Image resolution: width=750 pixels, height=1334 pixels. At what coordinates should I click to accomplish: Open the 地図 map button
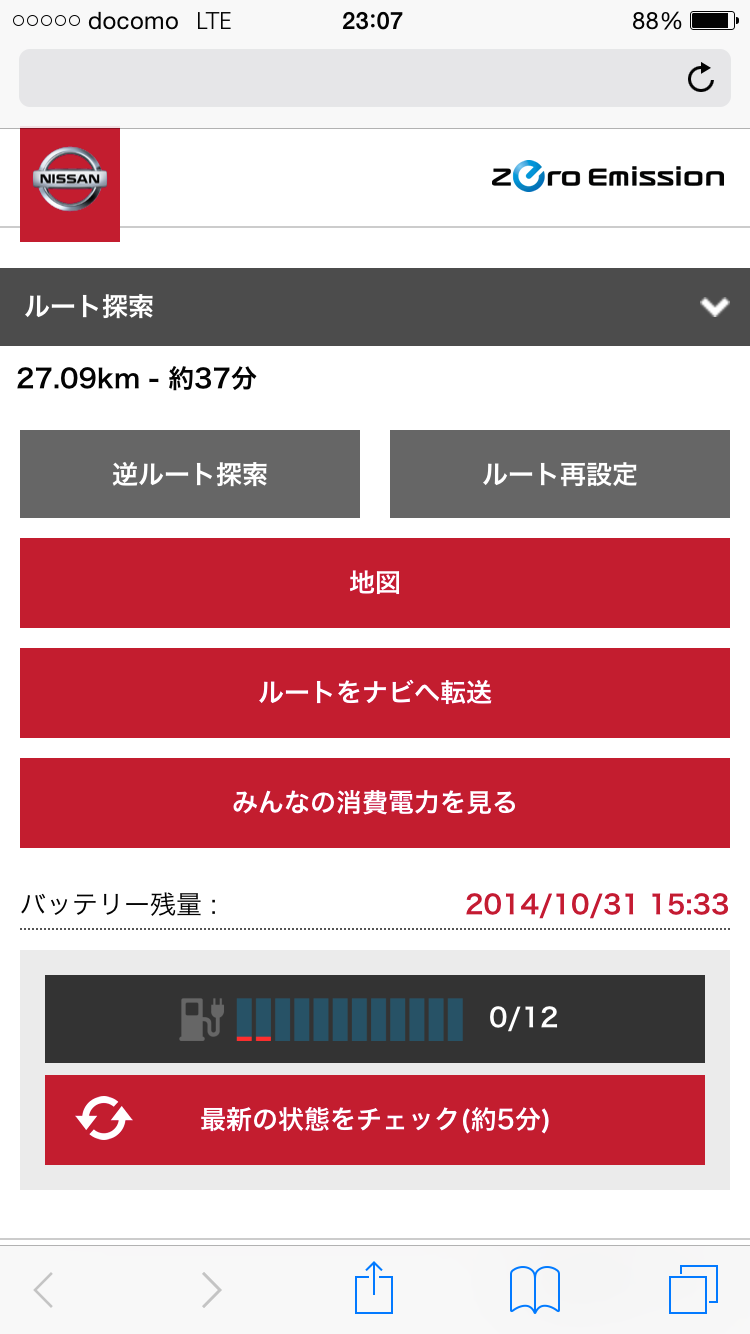375,583
